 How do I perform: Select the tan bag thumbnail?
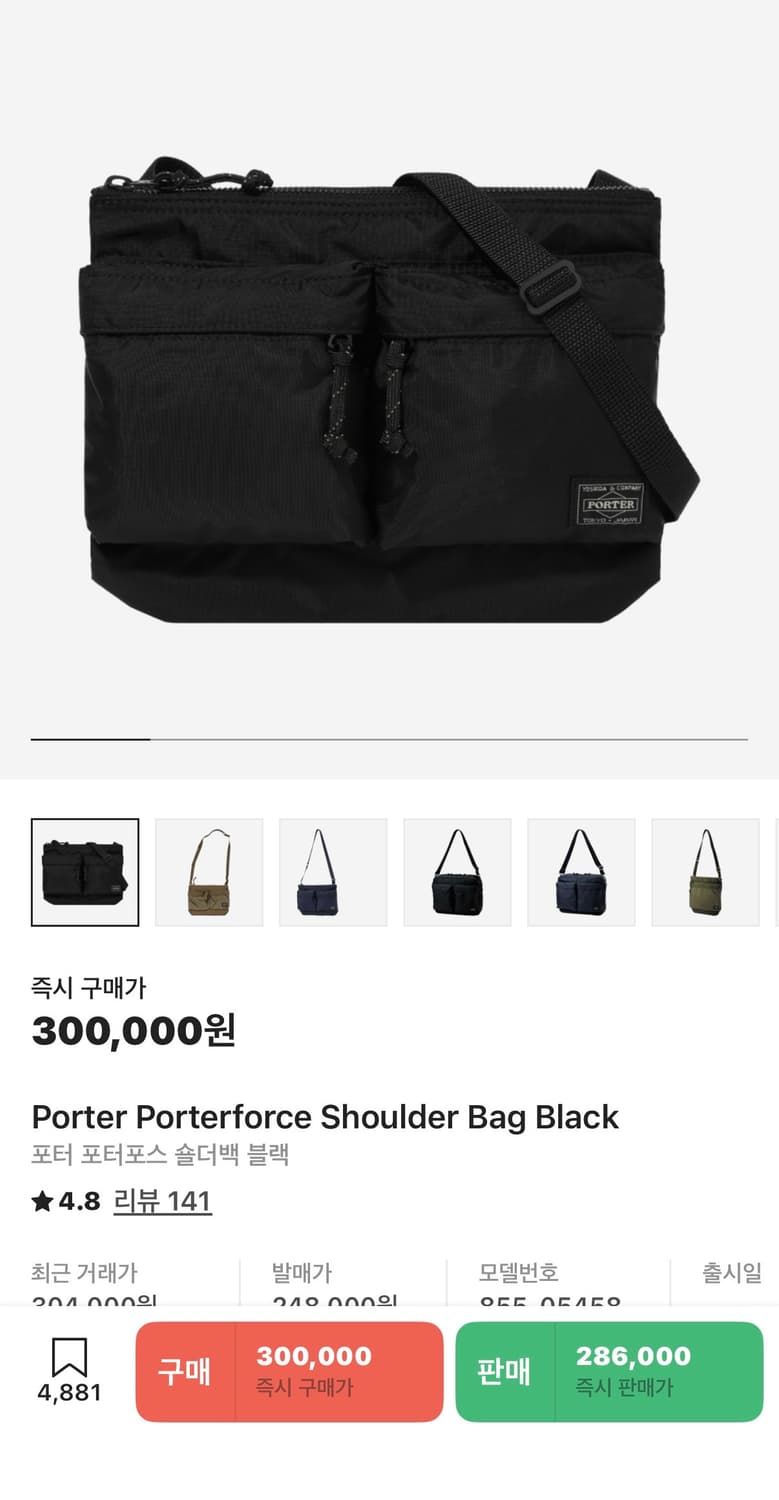(x=209, y=872)
